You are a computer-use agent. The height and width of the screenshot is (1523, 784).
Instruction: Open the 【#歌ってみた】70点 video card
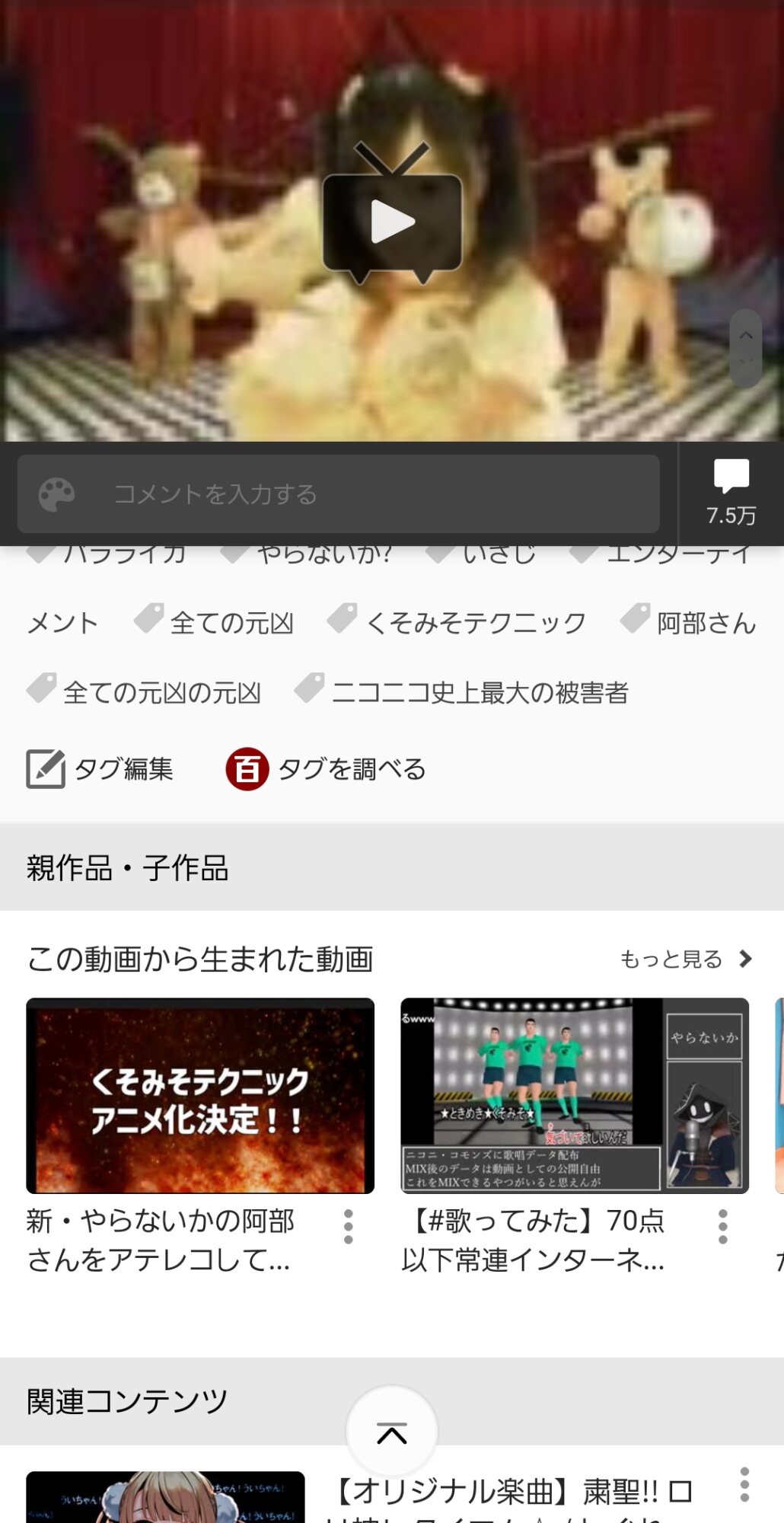point(575,1096)
